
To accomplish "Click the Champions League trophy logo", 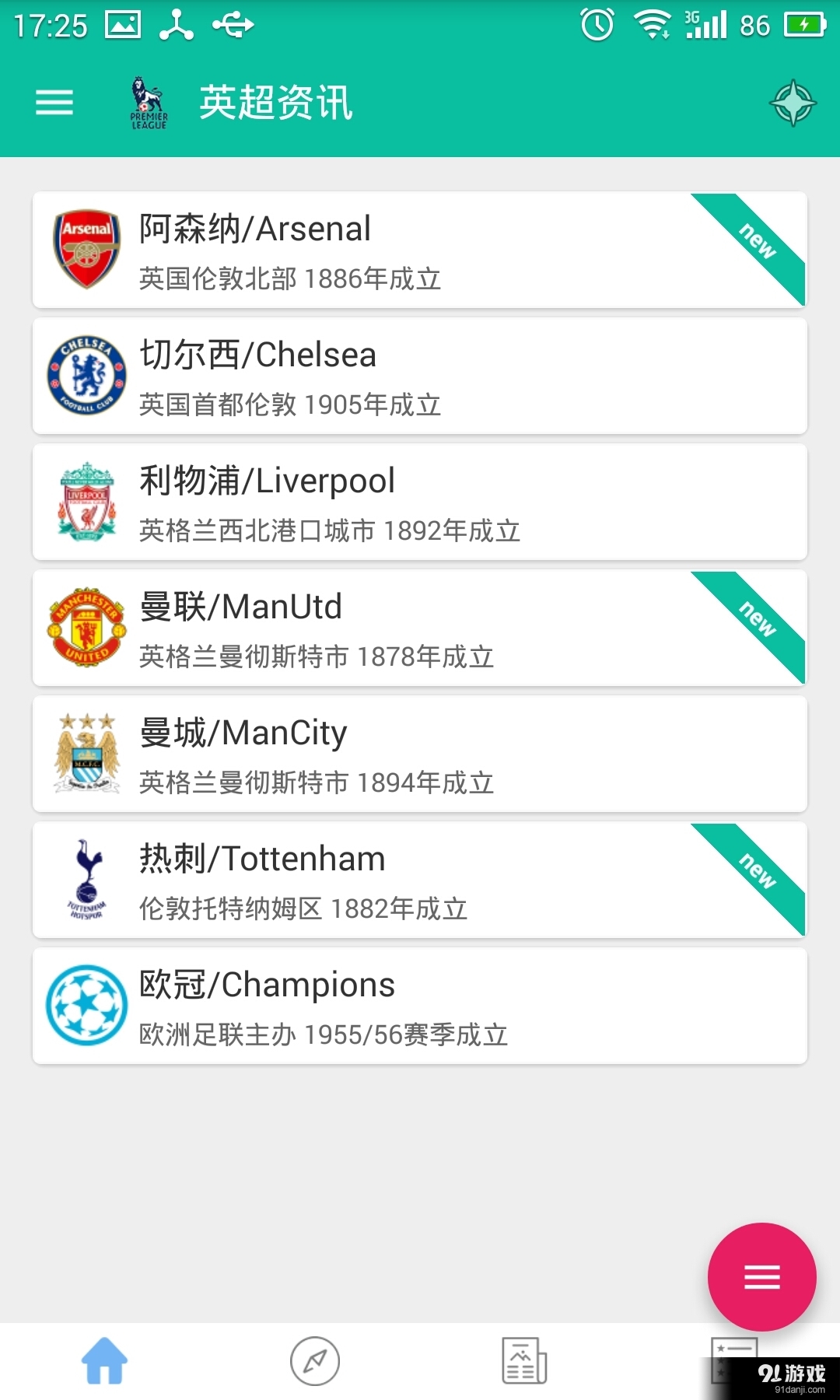I will [86, 1003].
